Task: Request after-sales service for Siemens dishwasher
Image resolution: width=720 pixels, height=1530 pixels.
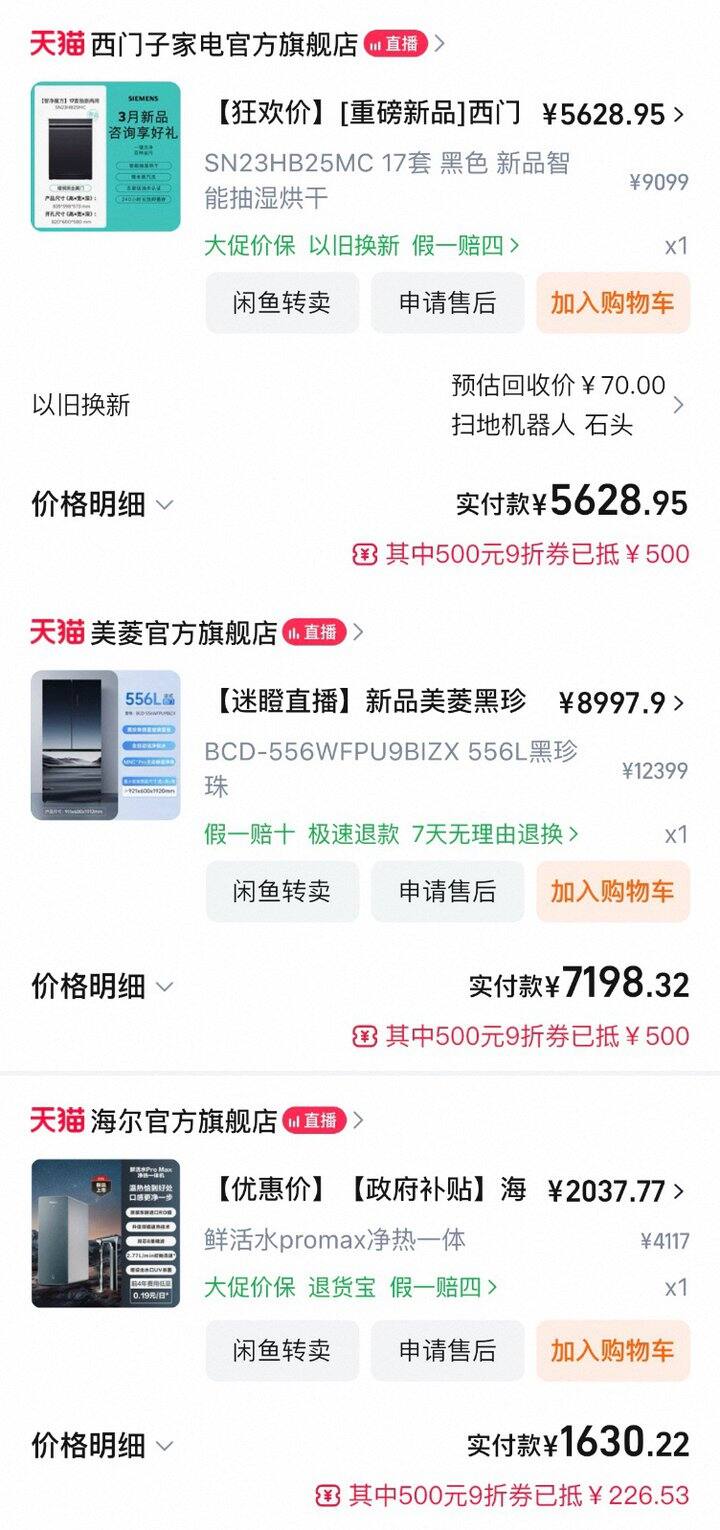Action: (x=447, y=303)
